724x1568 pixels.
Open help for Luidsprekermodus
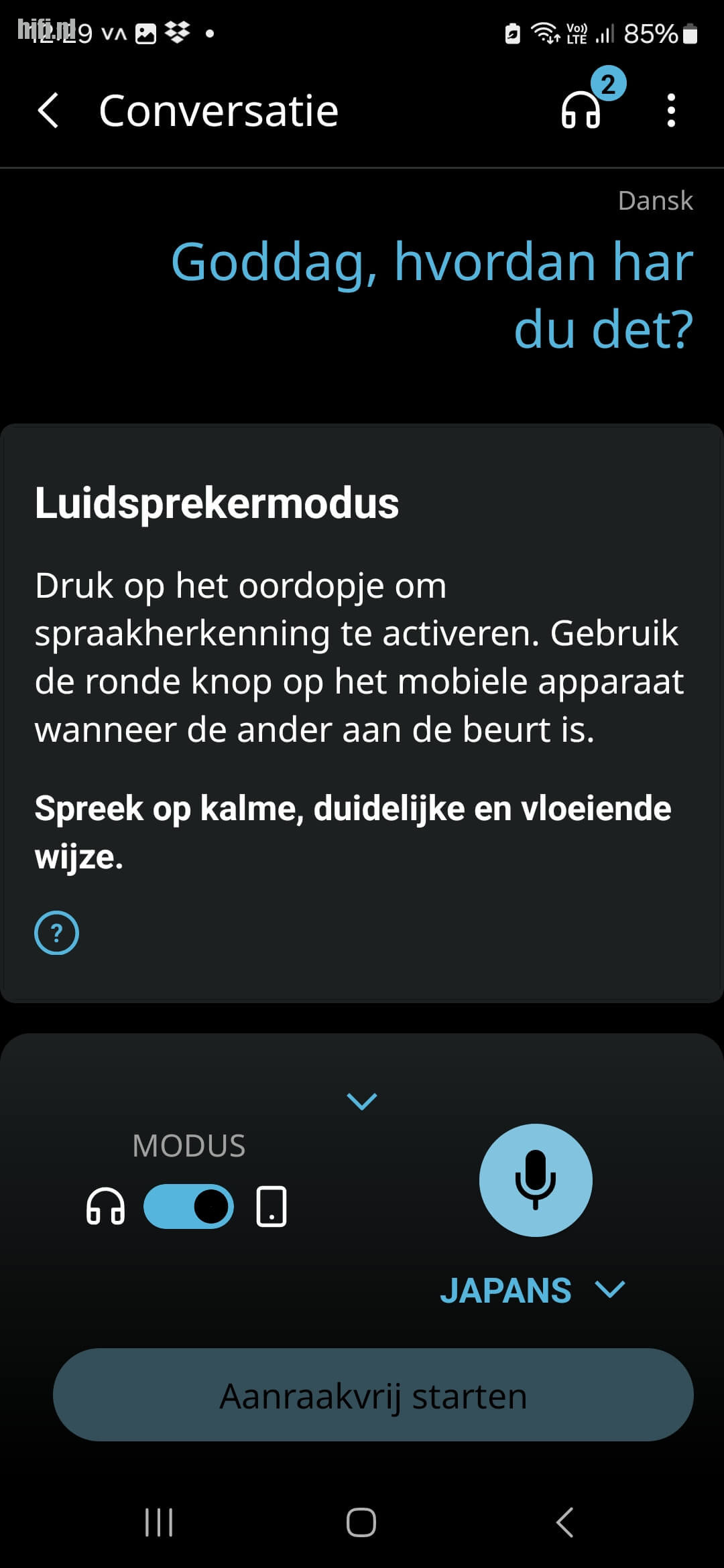coord(56,933)
